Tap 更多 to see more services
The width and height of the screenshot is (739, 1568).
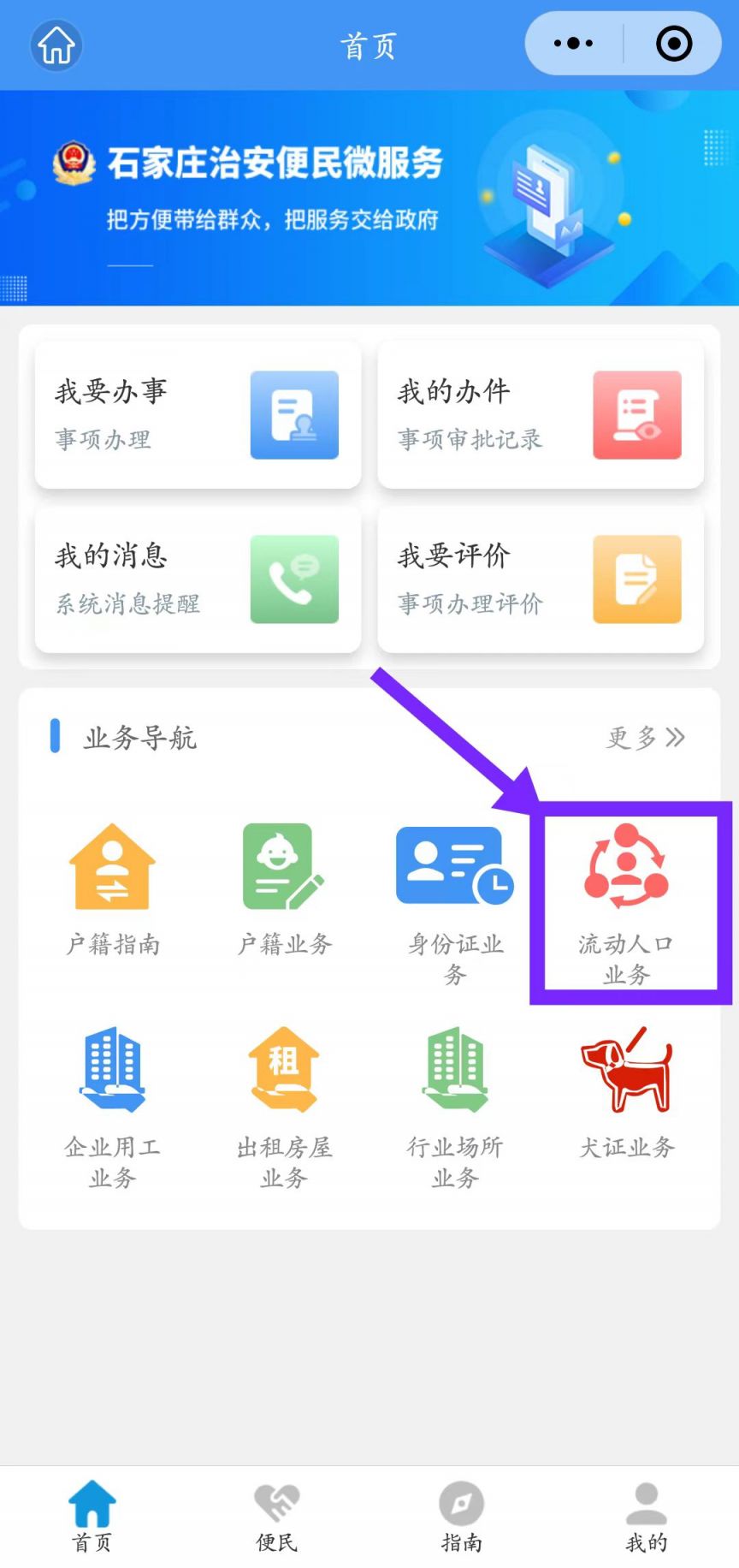coord(646,737)
